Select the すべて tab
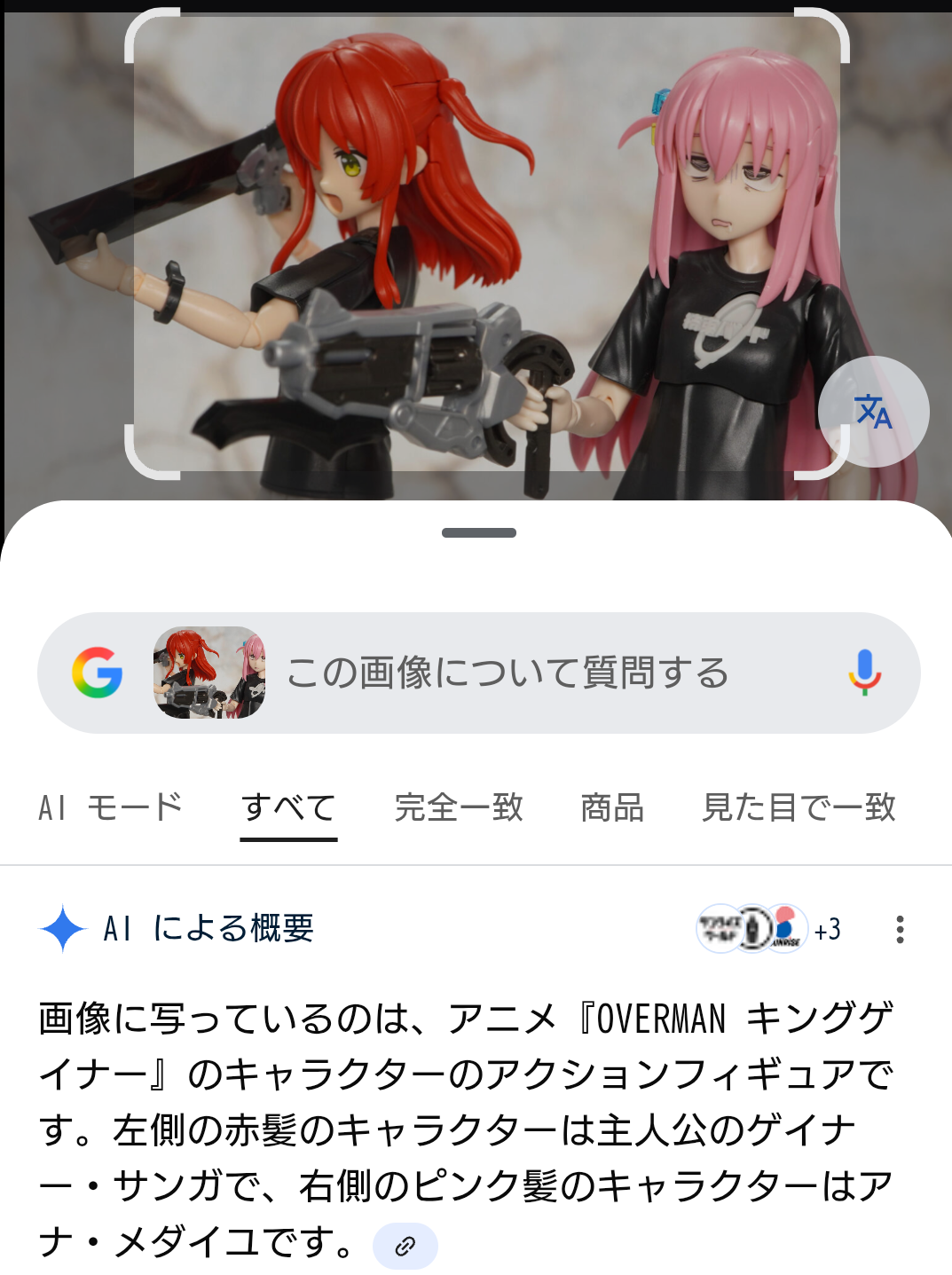This screenshot has width=952, height=1275. coord(288,807)
